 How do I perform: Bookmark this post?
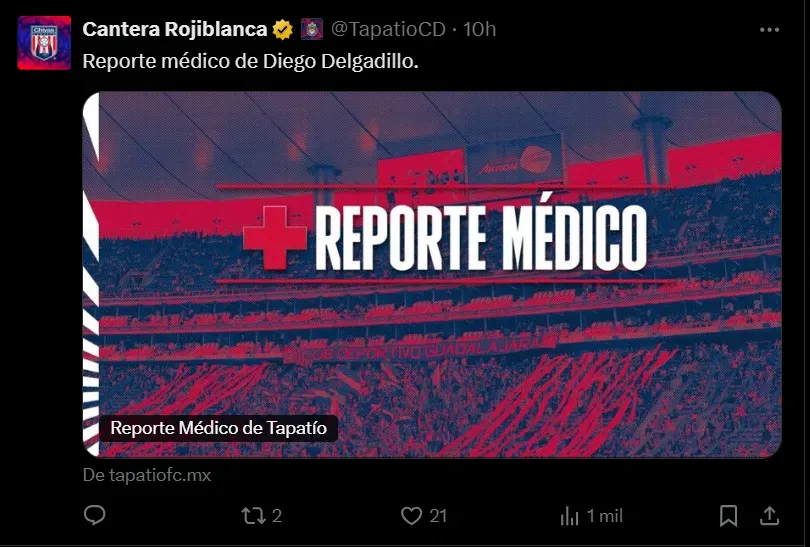[x=729, y=516]
